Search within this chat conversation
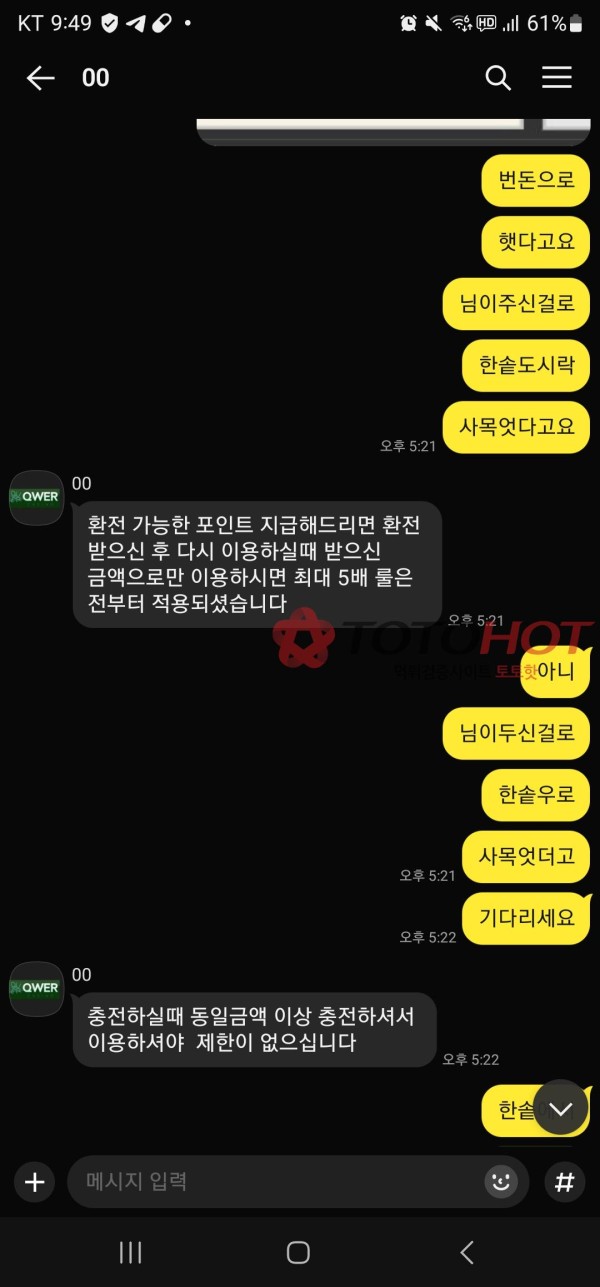Image resolution: width=600 pixels, height=1287 pixels. [x=498, y=78]
